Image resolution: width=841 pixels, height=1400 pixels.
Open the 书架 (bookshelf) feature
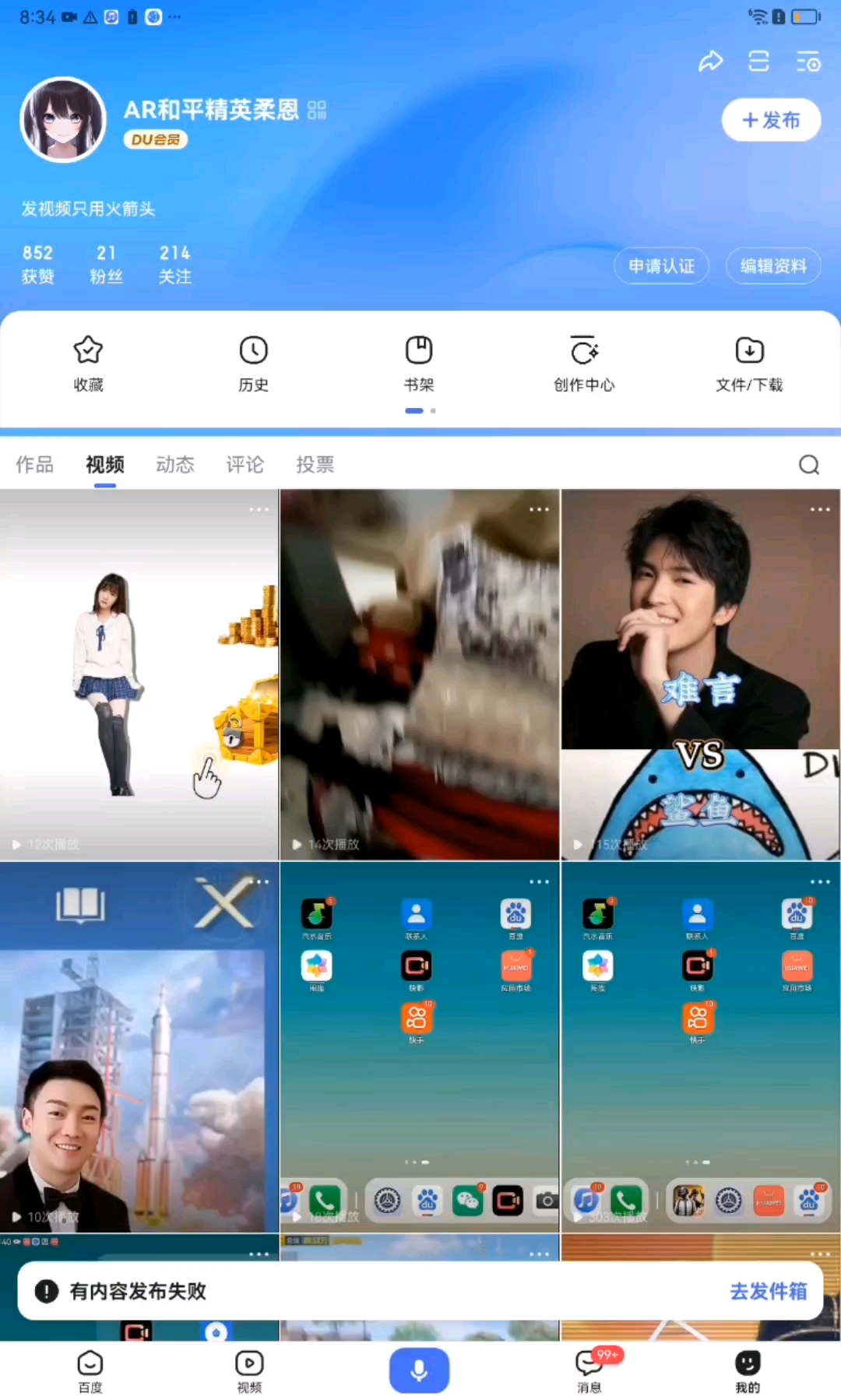418,364
